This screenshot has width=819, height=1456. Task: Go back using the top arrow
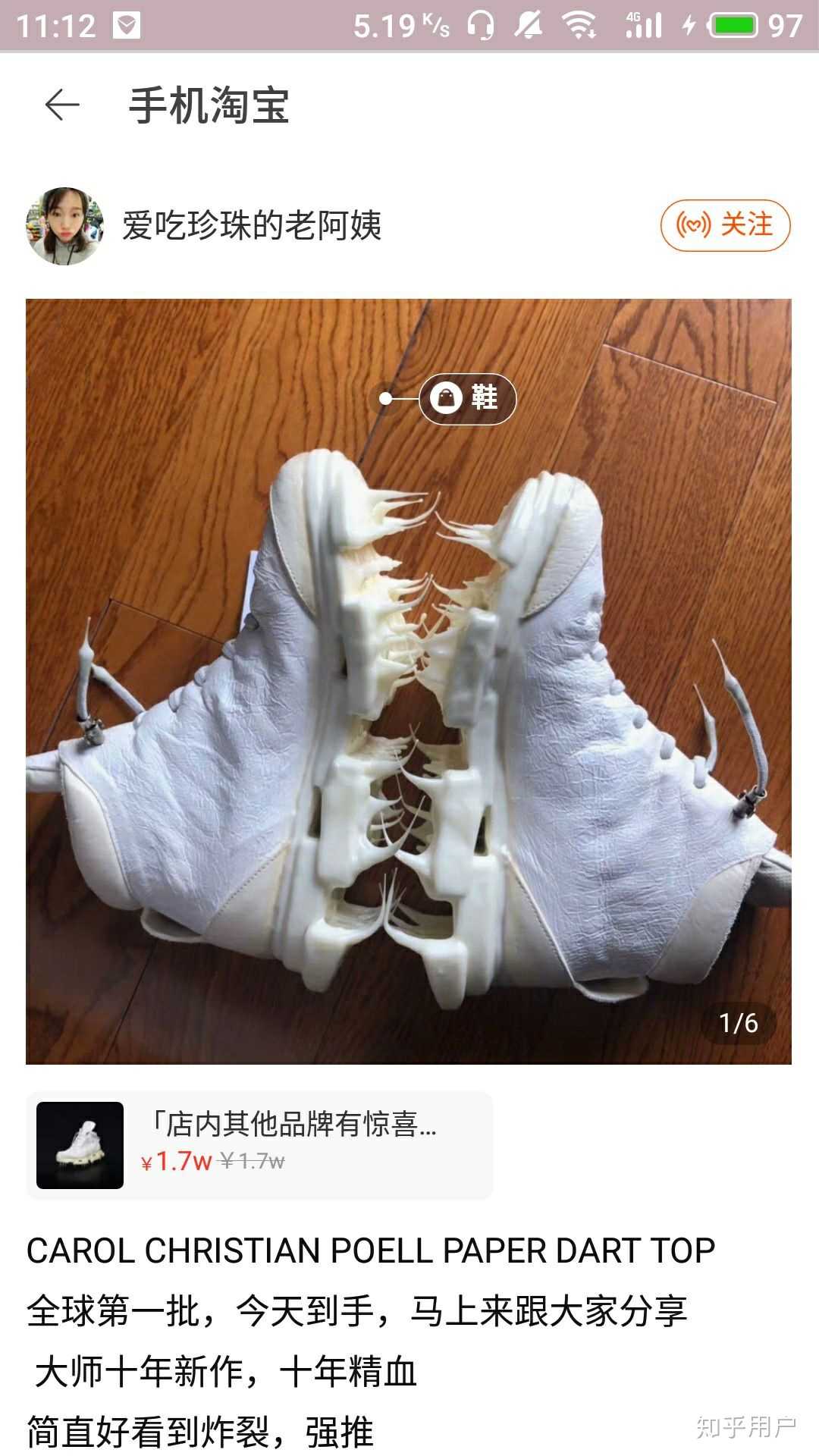point(62,105)
